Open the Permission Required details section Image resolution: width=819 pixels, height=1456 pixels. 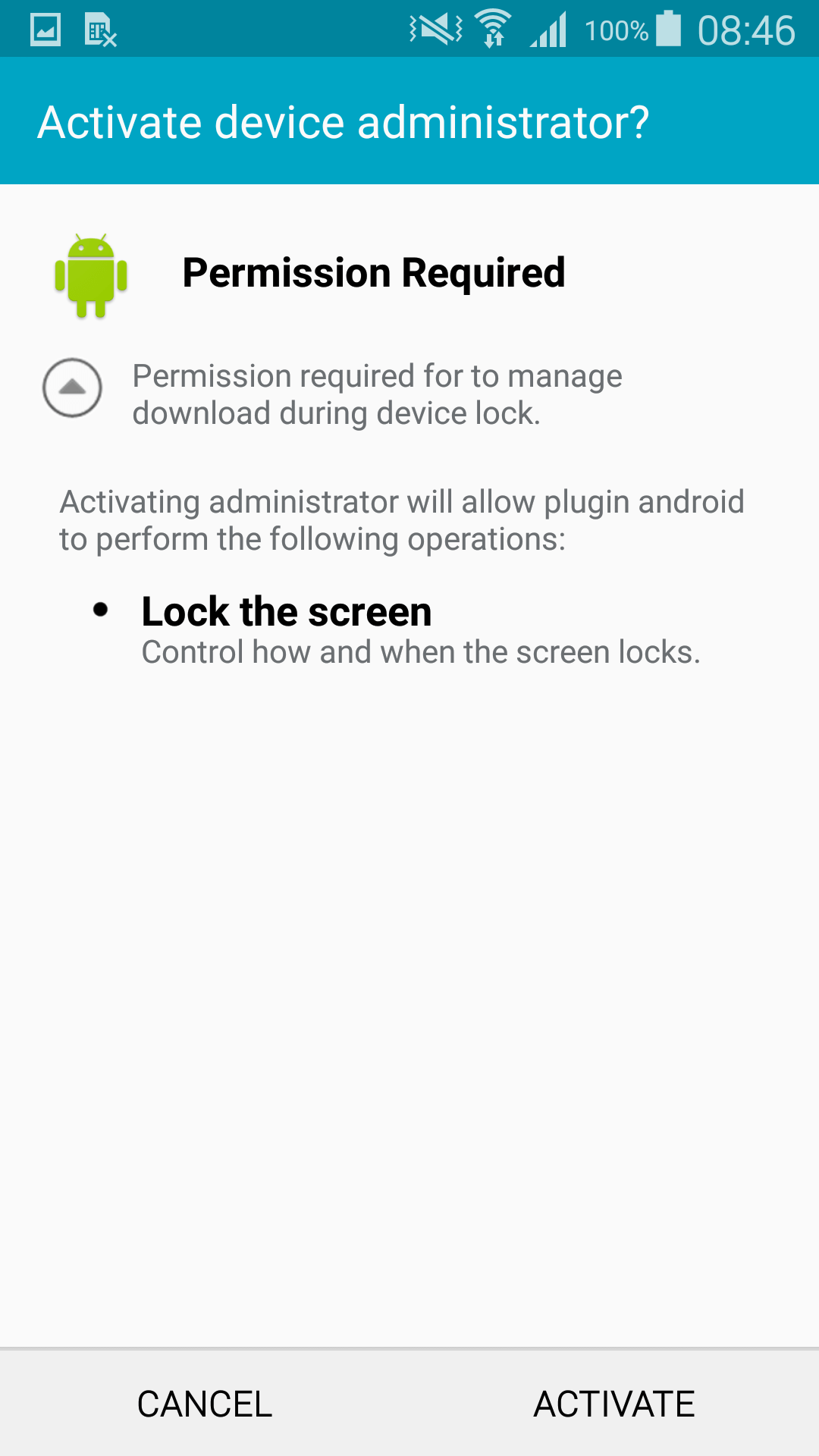click(x=374, y=273)
